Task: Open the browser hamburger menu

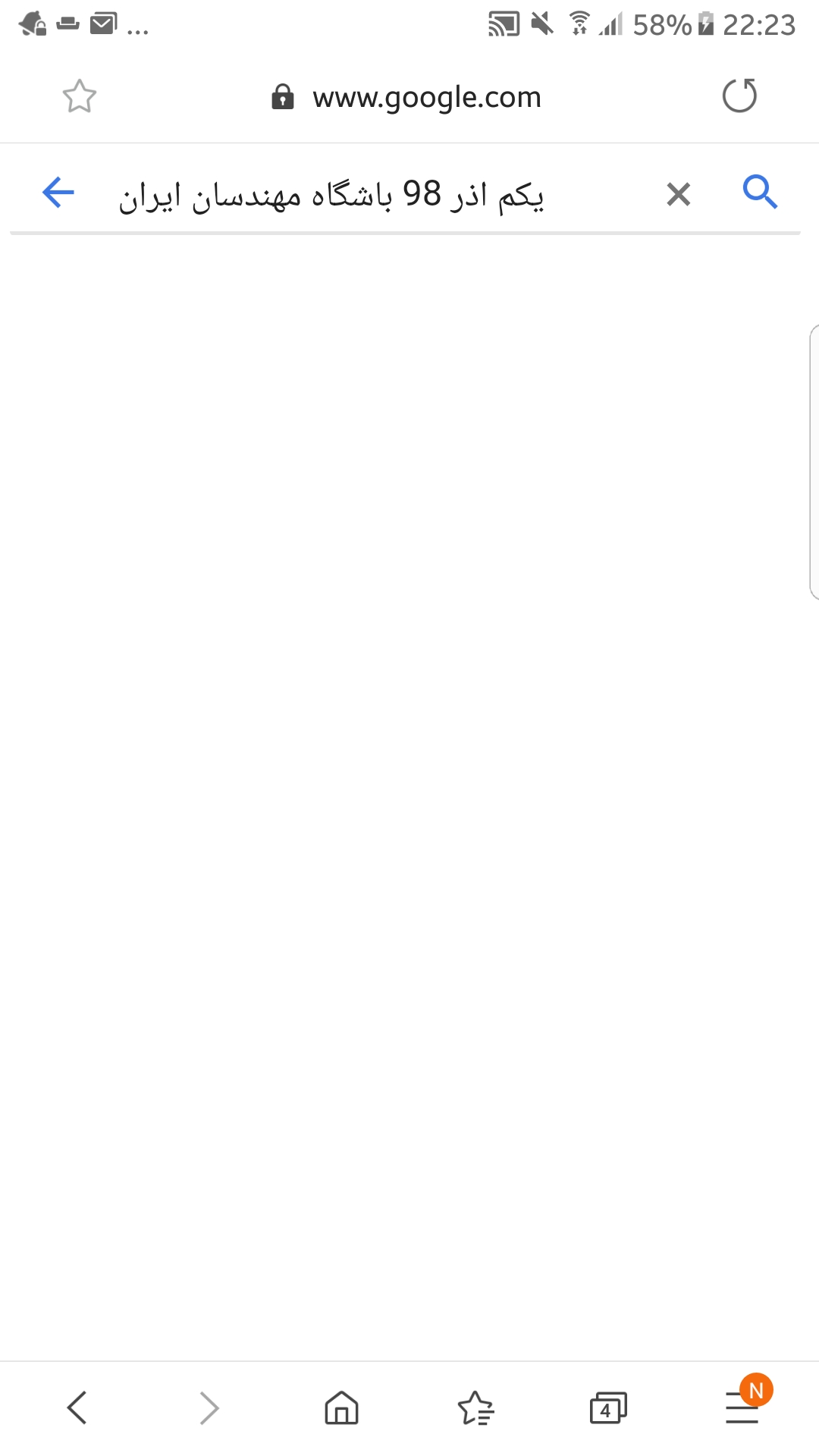Action: [743, 1407]
